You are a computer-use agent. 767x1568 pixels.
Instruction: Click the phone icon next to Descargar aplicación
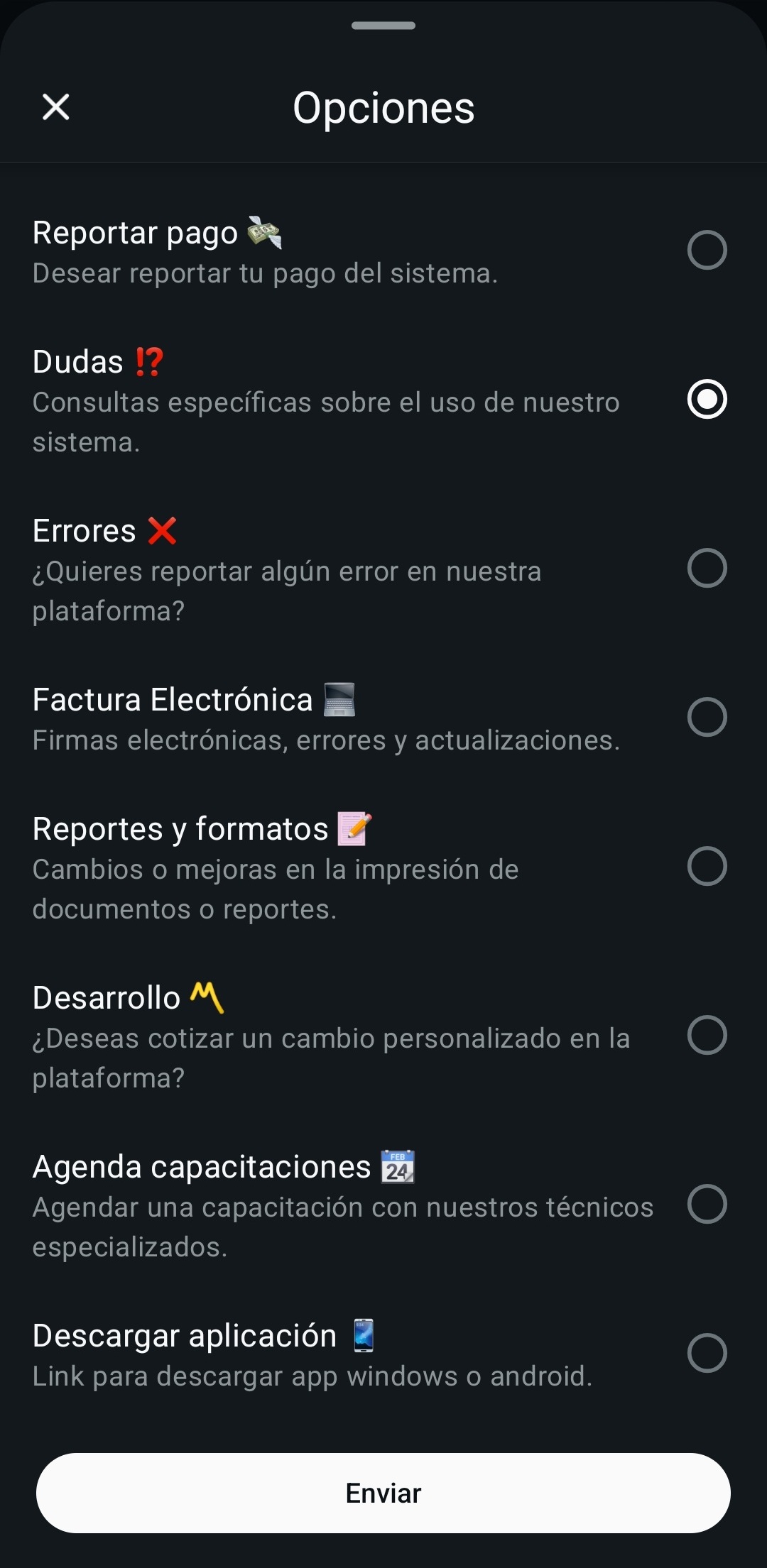[364, 1334]
